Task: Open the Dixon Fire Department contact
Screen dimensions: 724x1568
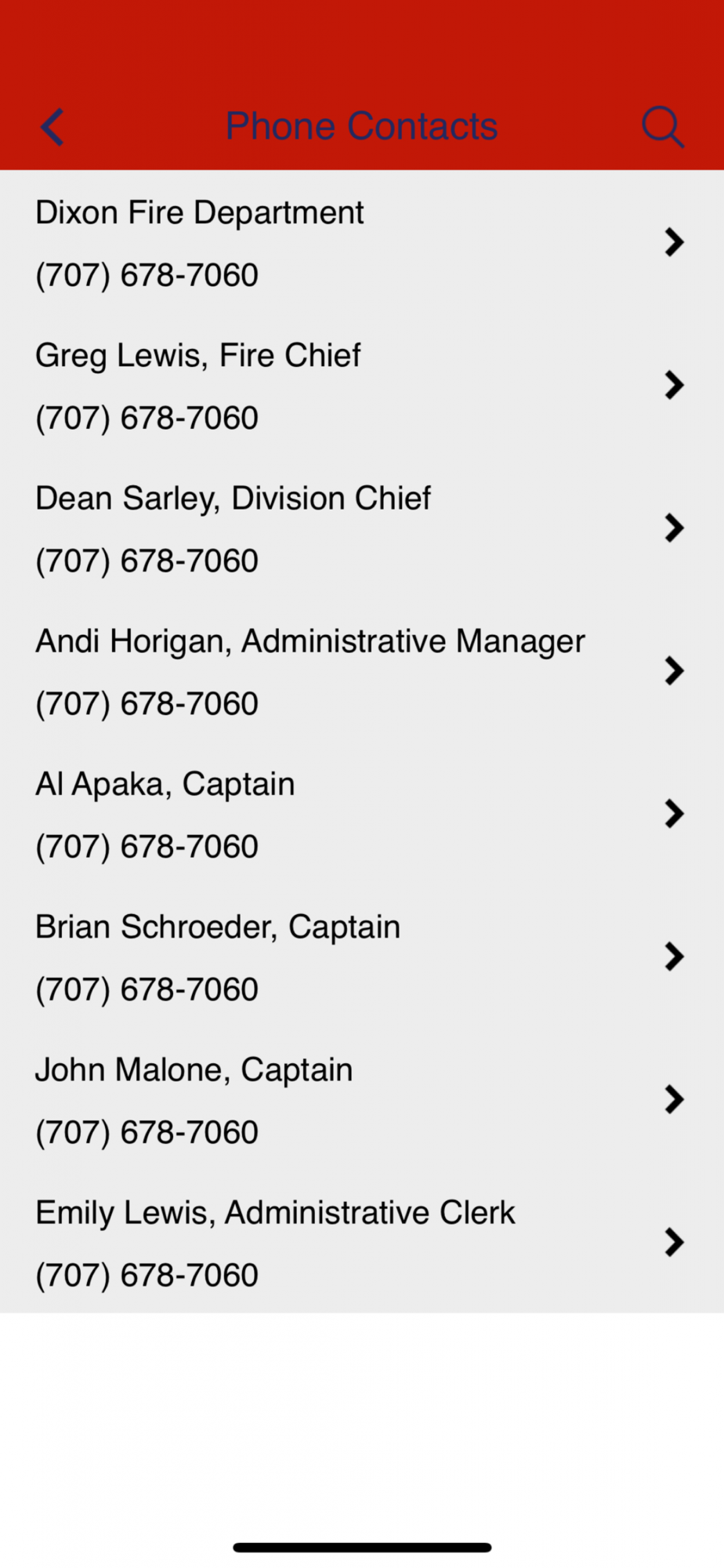Action: (x=362, y=242)
